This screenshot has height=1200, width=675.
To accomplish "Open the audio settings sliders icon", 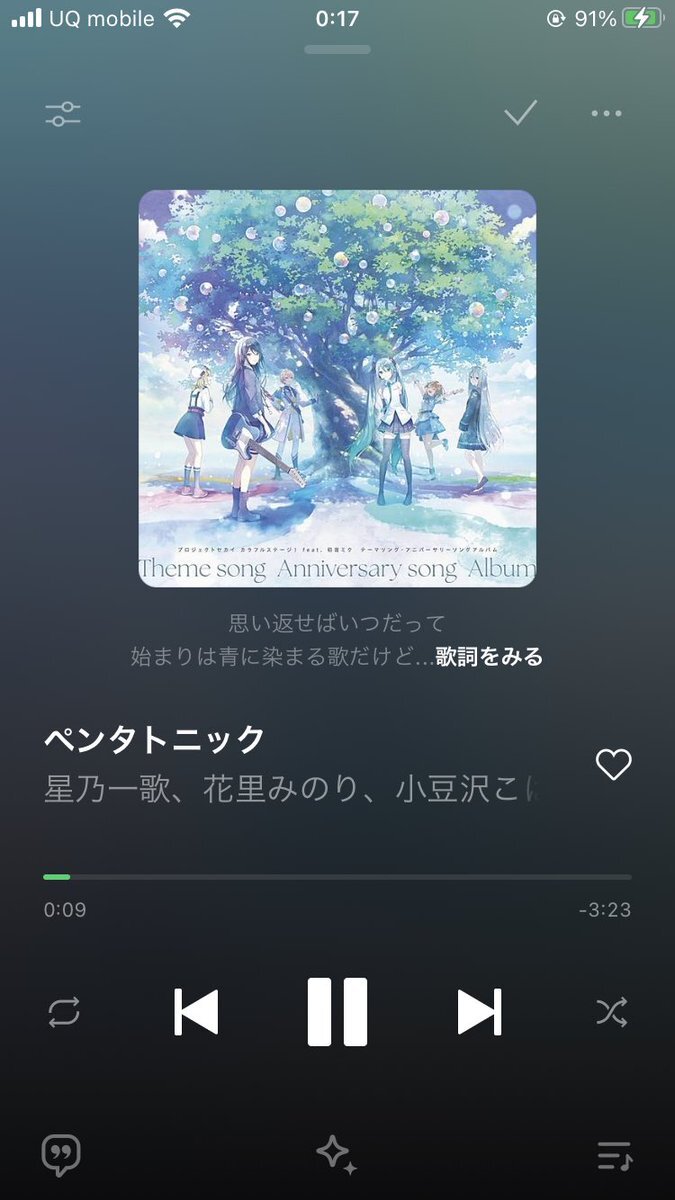I will tap(63, 114).
